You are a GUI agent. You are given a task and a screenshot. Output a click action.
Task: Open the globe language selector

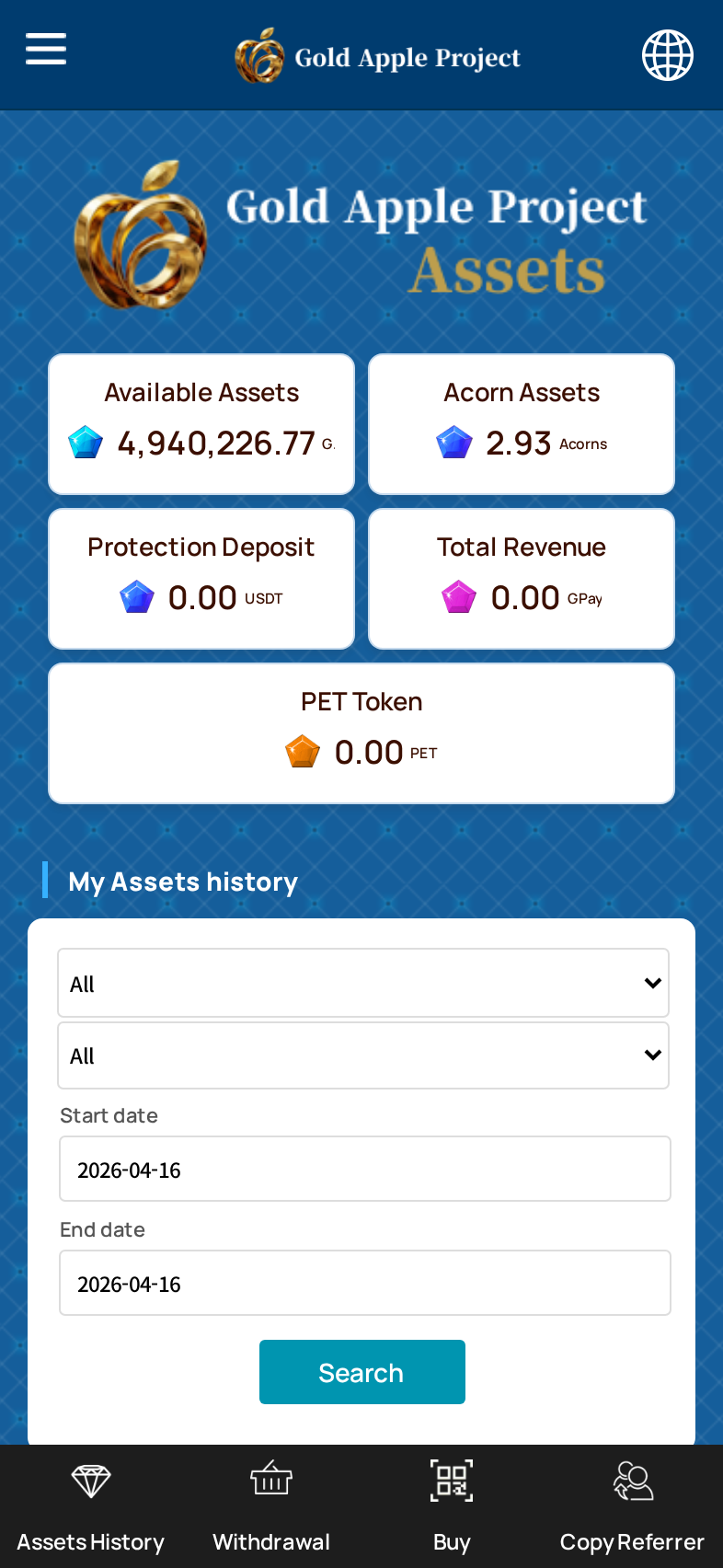667,55
